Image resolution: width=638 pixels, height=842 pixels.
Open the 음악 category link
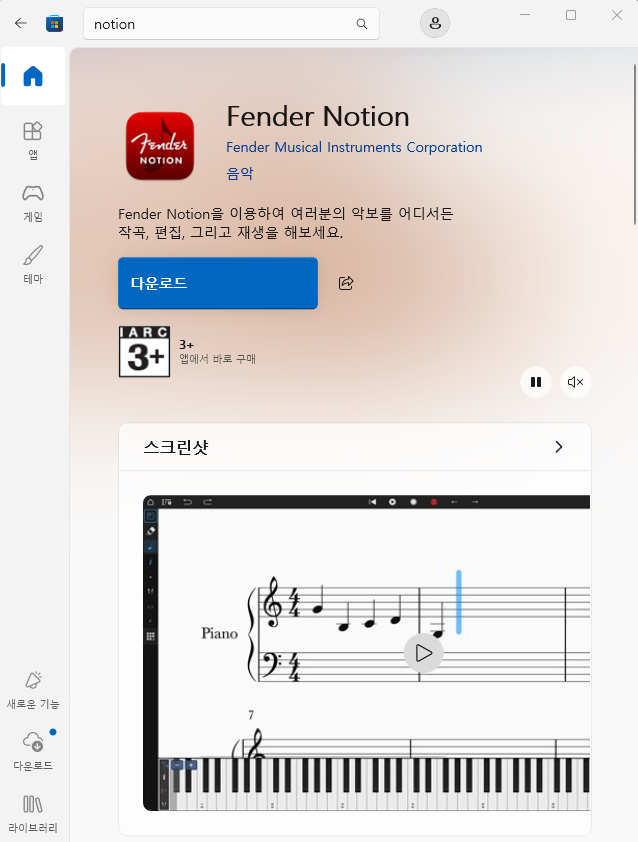coord(240,173)
